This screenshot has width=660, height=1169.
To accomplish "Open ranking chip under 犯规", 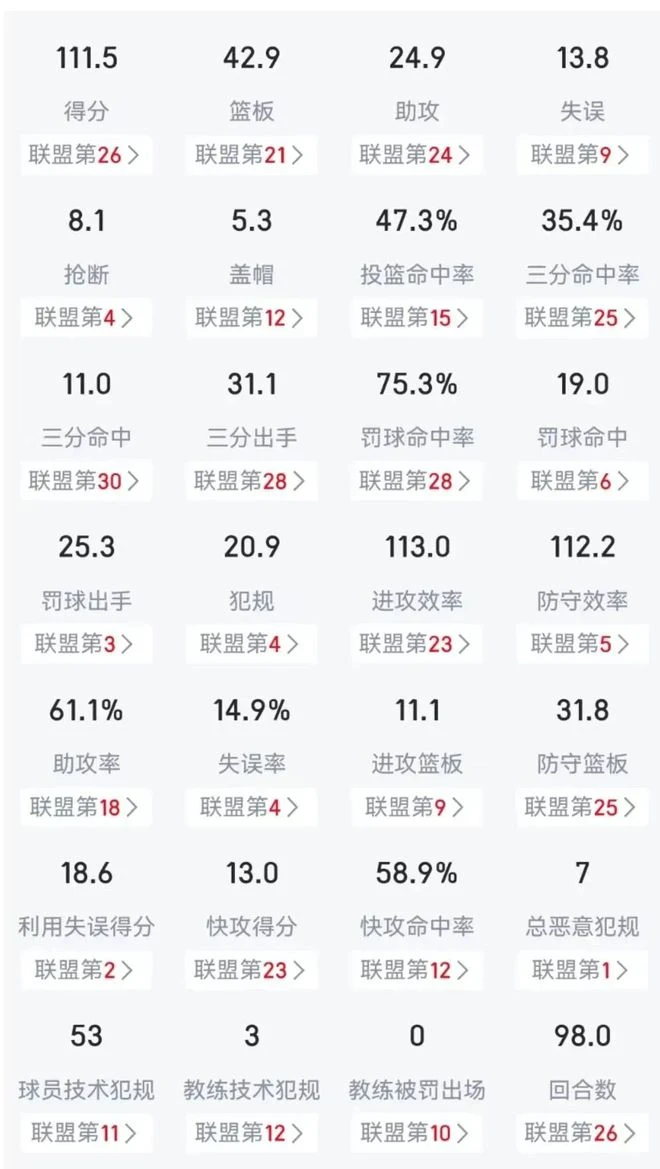I will 252,644.
